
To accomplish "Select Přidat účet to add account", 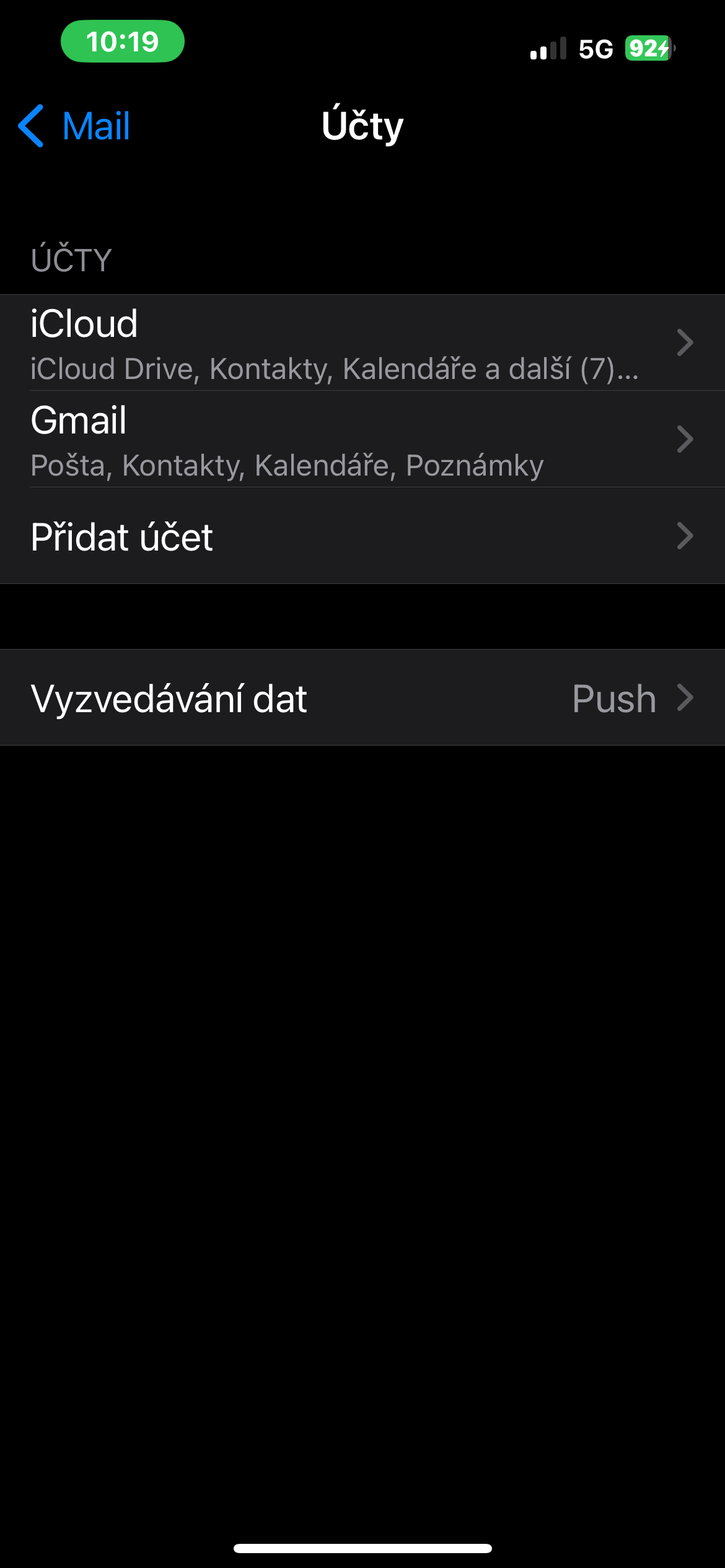I will 362,536.
